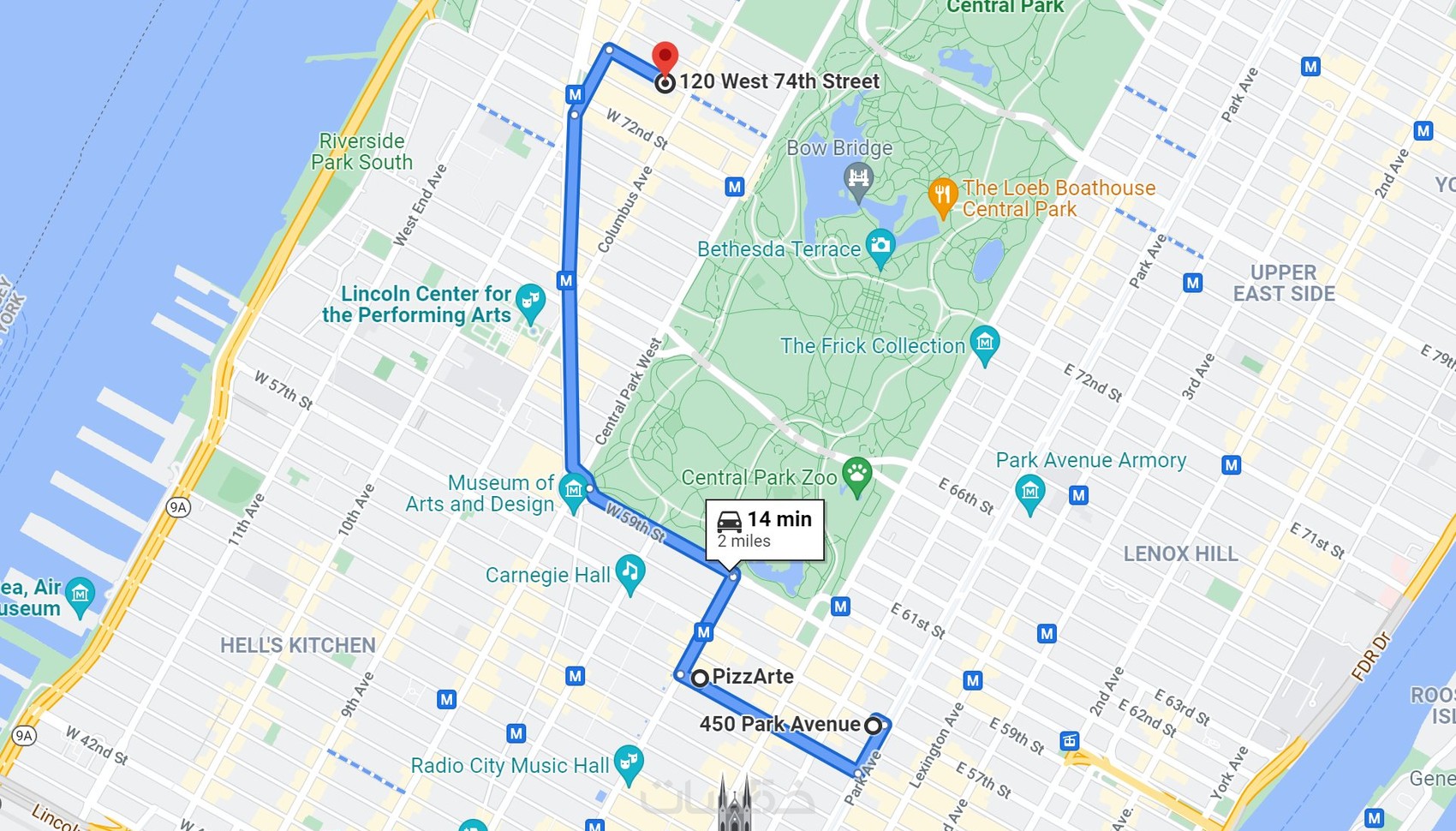Select the PizzArte stop marker

coord(700,678)
